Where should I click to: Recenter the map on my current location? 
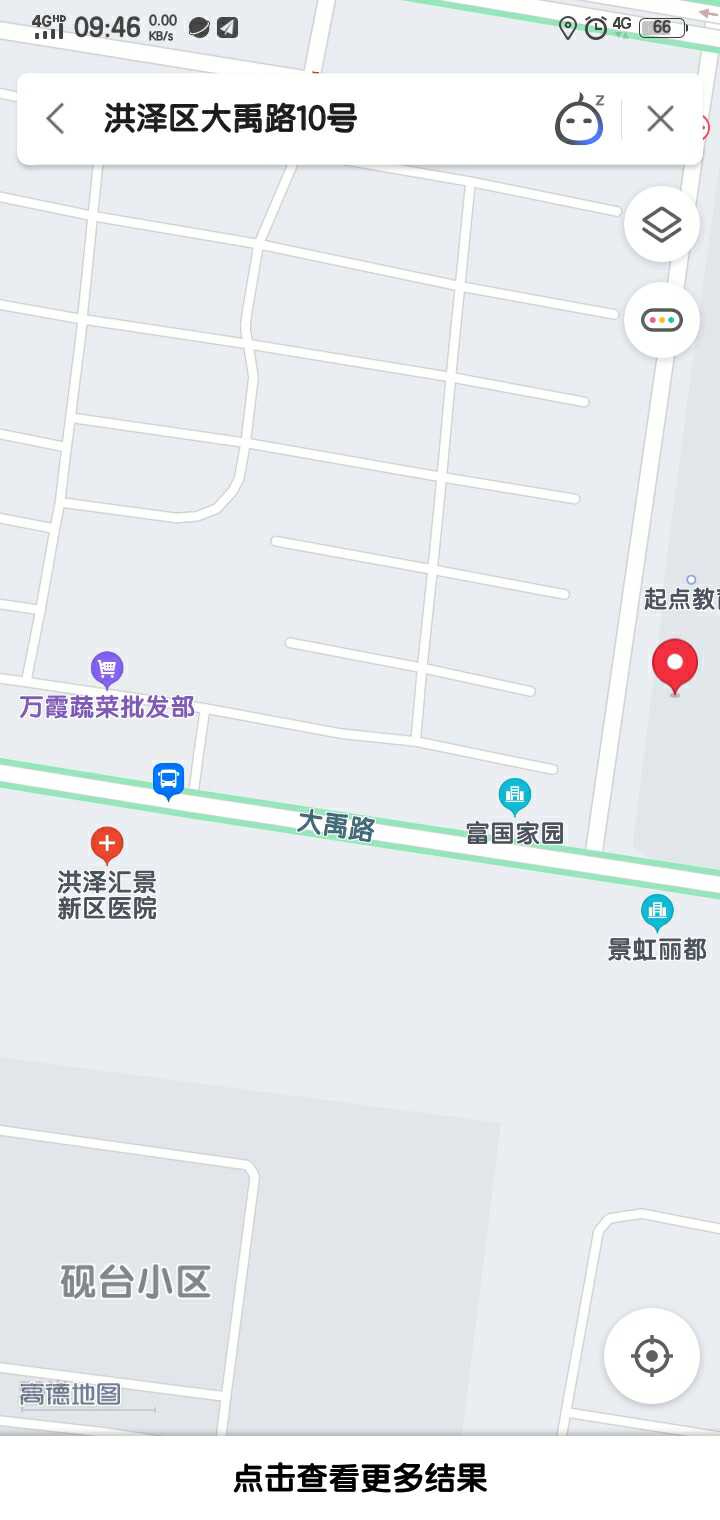(652, 1356)
